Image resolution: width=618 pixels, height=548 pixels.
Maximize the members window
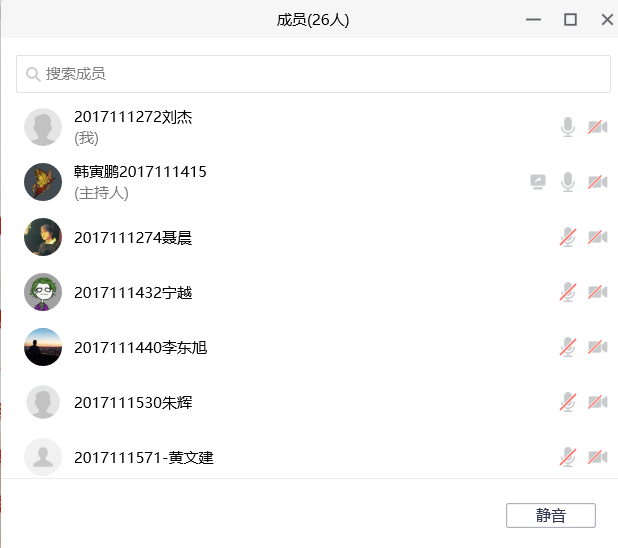pos(570,19)
